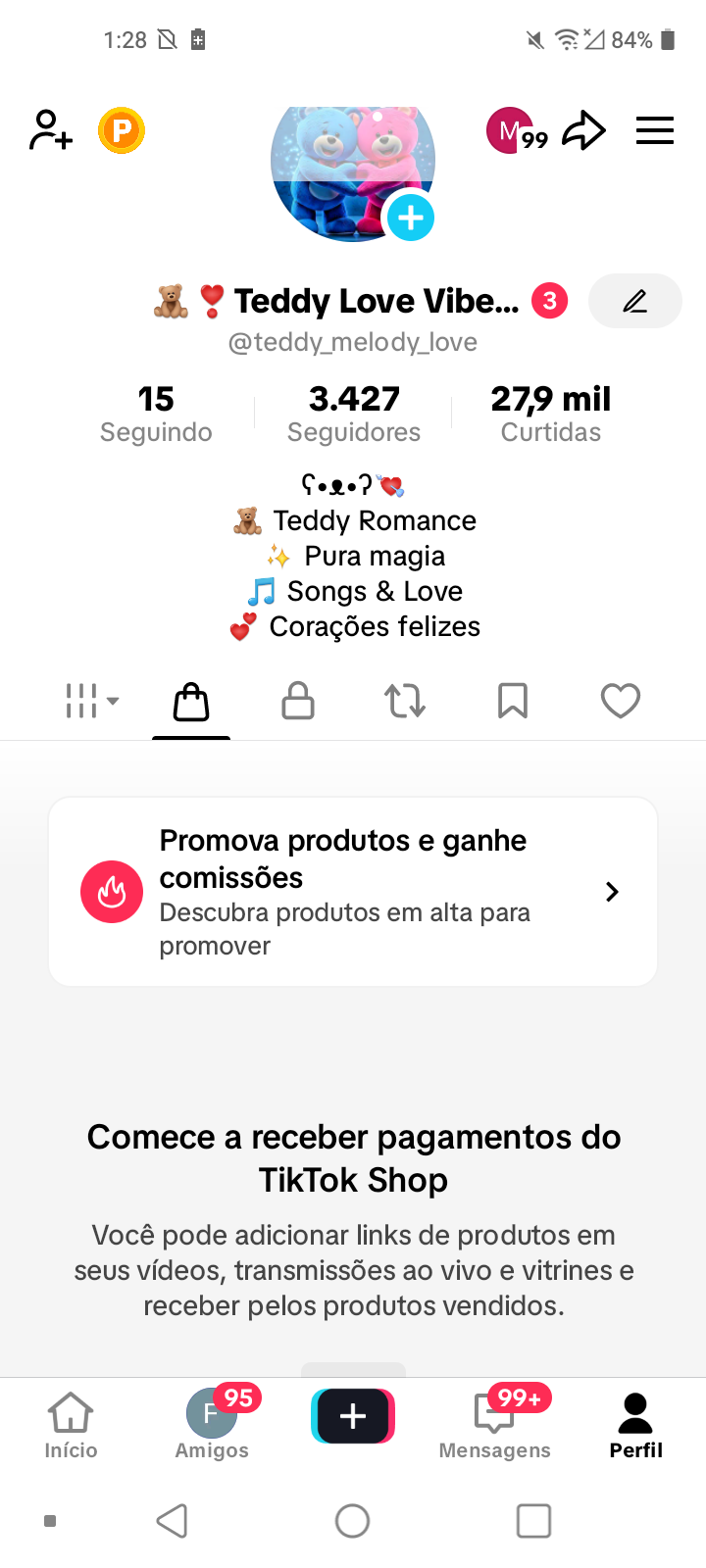This screenshot has height=1568, width=706.
Task: Add a new profile photo with the plus badge
Action: click(410, 218)
